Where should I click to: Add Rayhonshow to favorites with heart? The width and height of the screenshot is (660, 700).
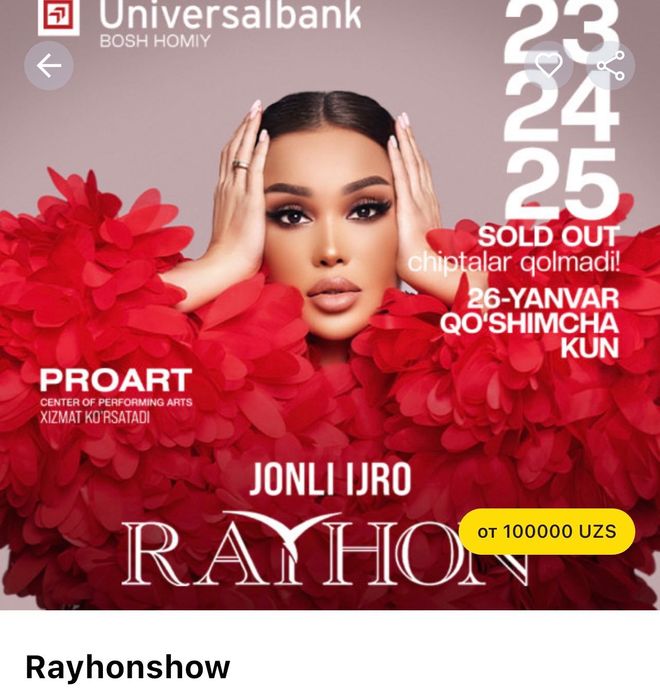coord(549,66)
